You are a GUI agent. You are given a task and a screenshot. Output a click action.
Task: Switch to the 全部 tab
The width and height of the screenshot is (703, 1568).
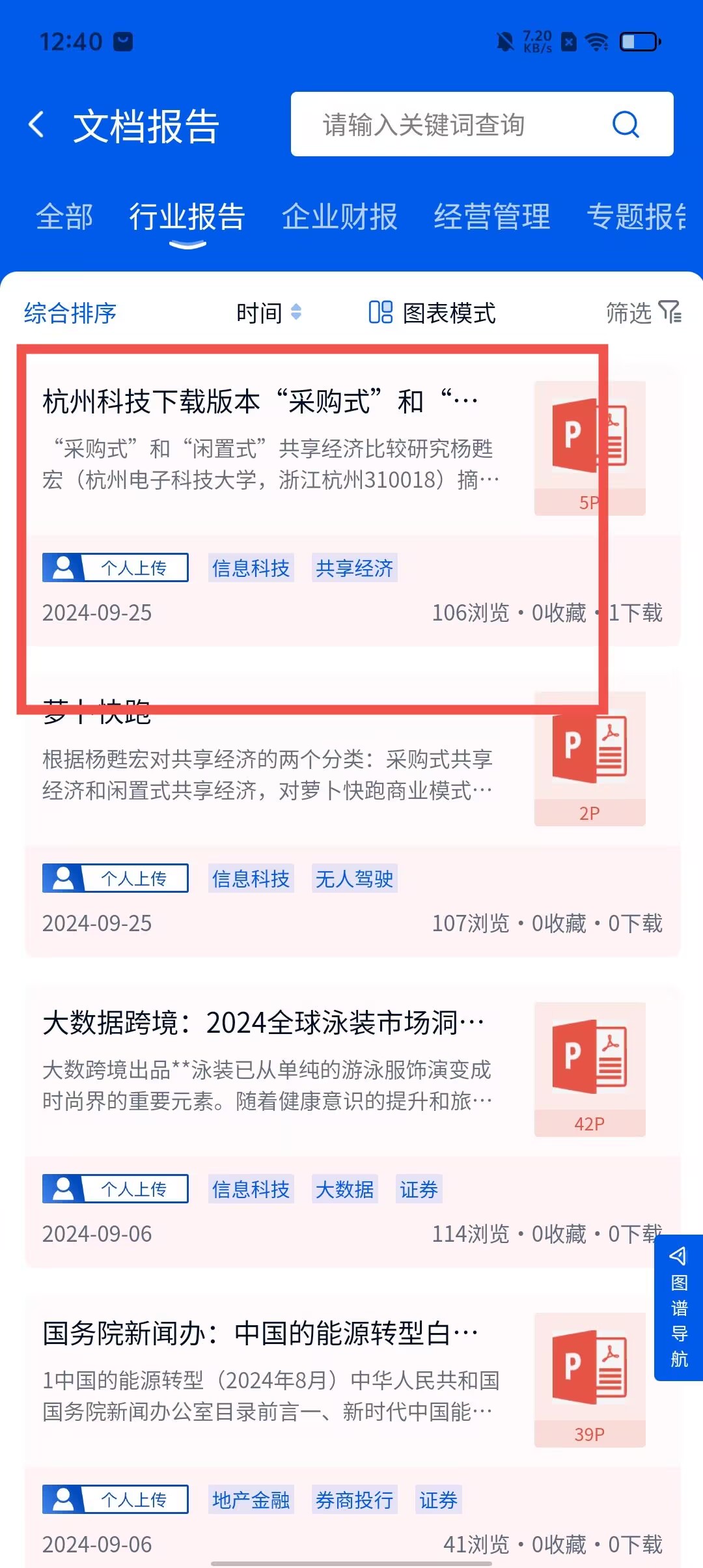pyautogui.click(x=64, y=217)
